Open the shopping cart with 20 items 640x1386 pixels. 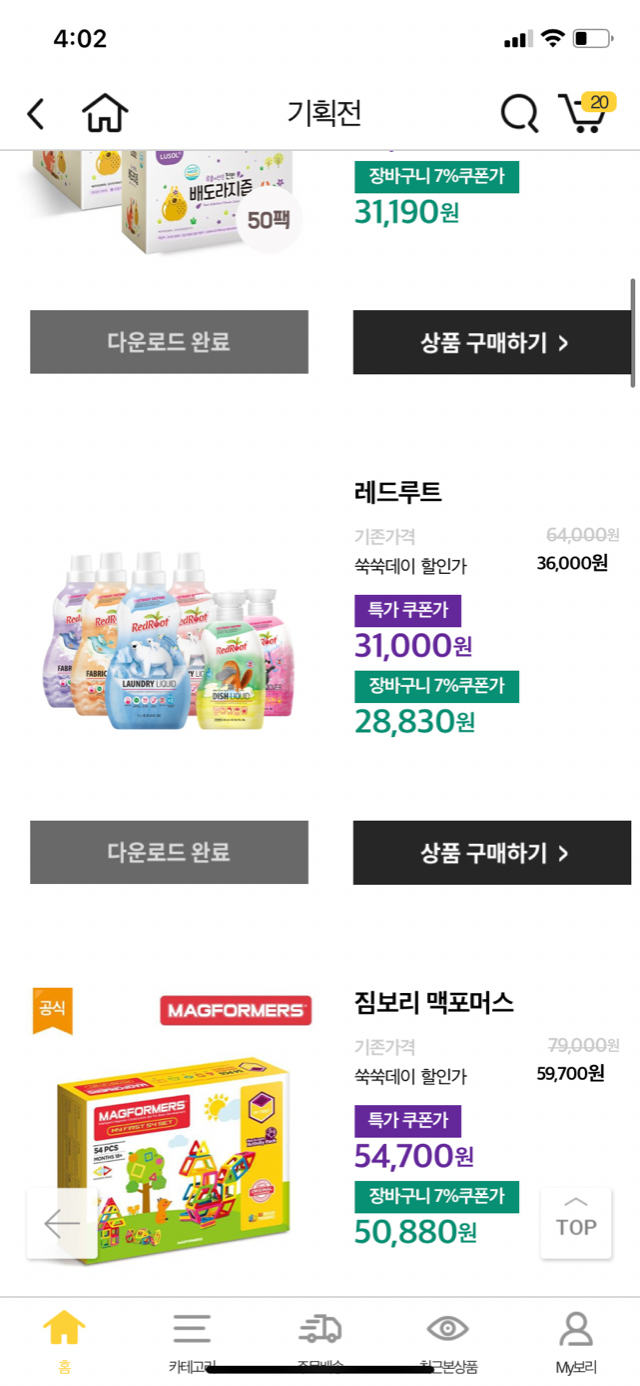584,113
